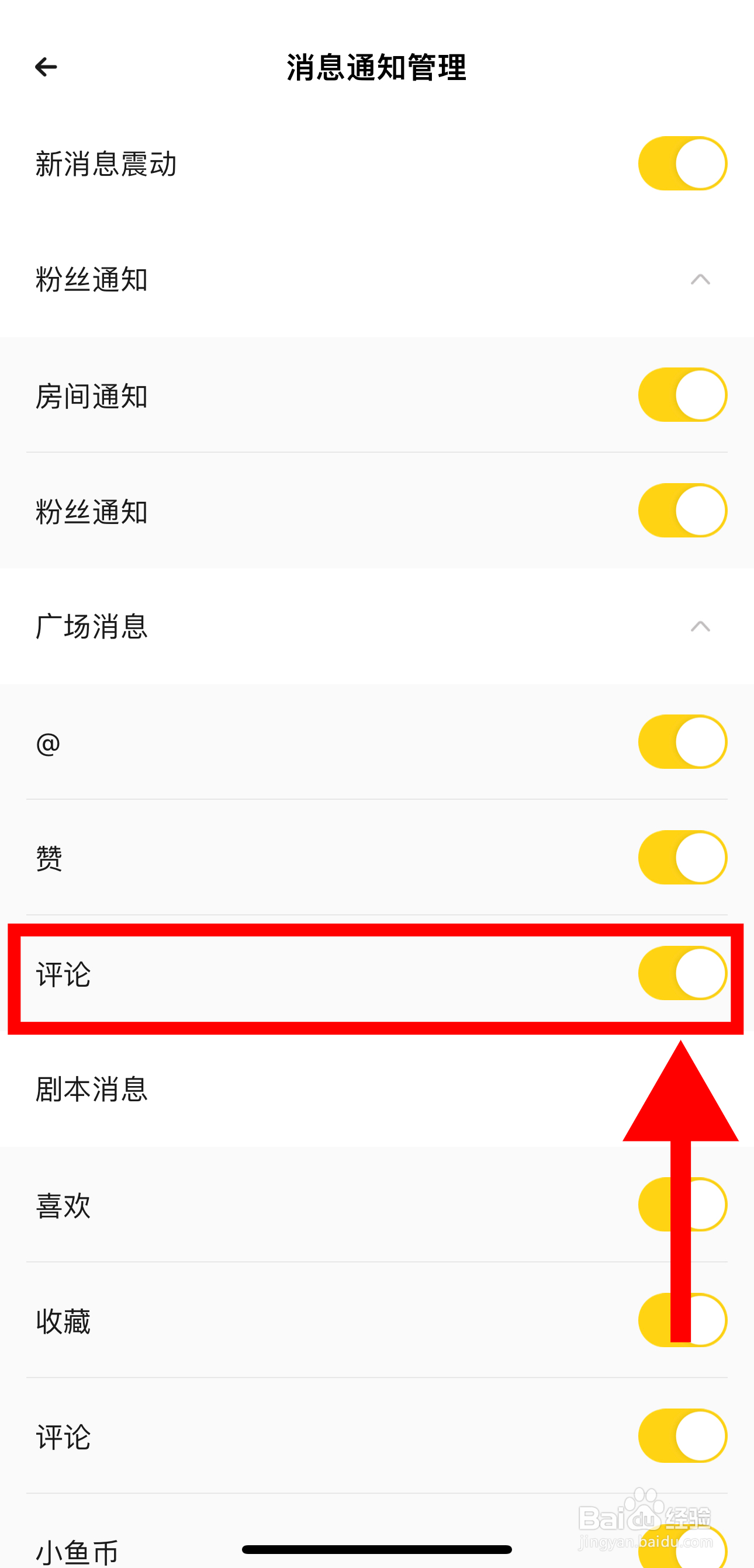Select the 消息通知管理 title

[376, 68]
